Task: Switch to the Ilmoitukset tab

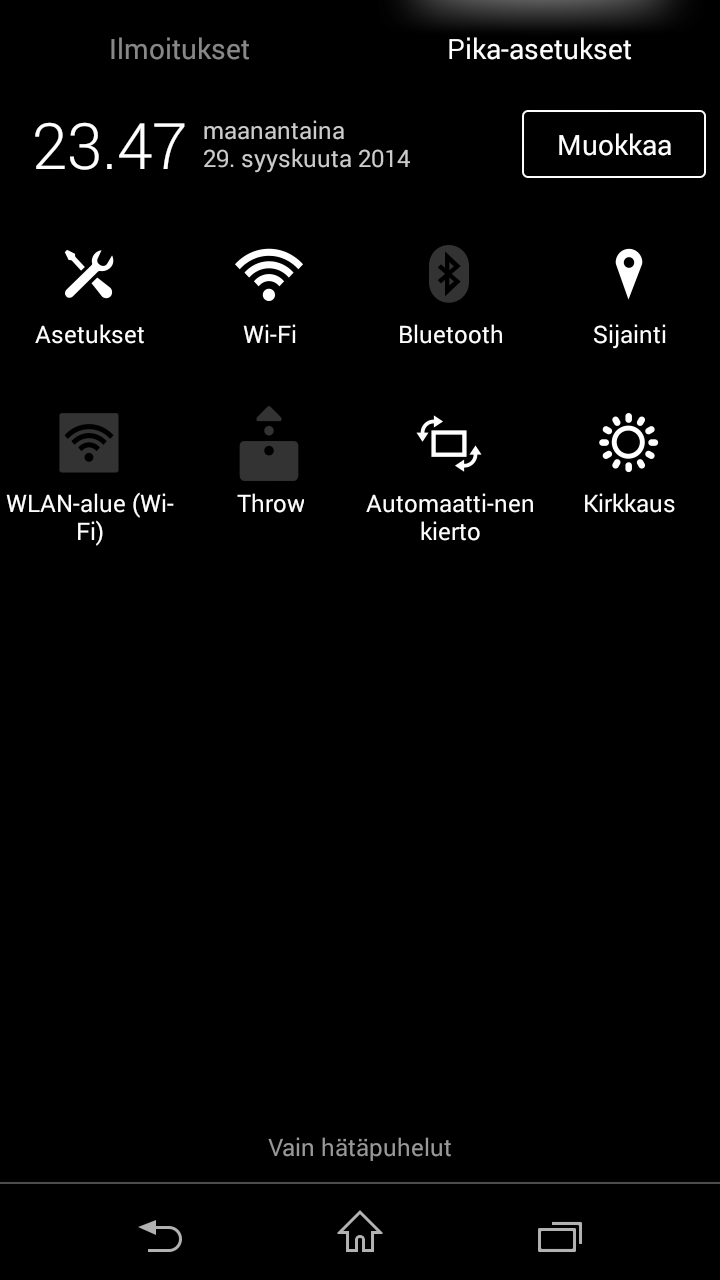Action: pos(179,49)
